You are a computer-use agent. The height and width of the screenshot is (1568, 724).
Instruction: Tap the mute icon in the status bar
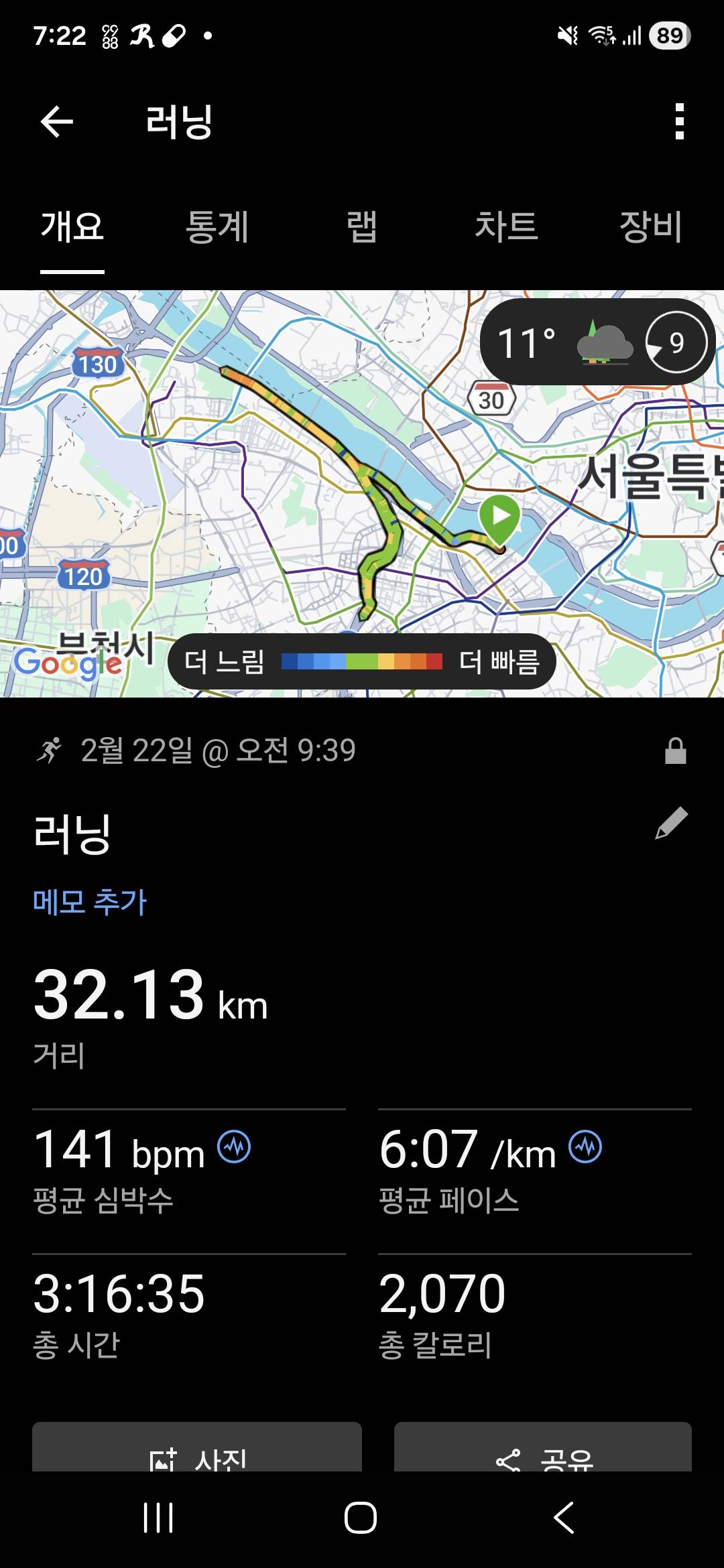click(567, 38)
